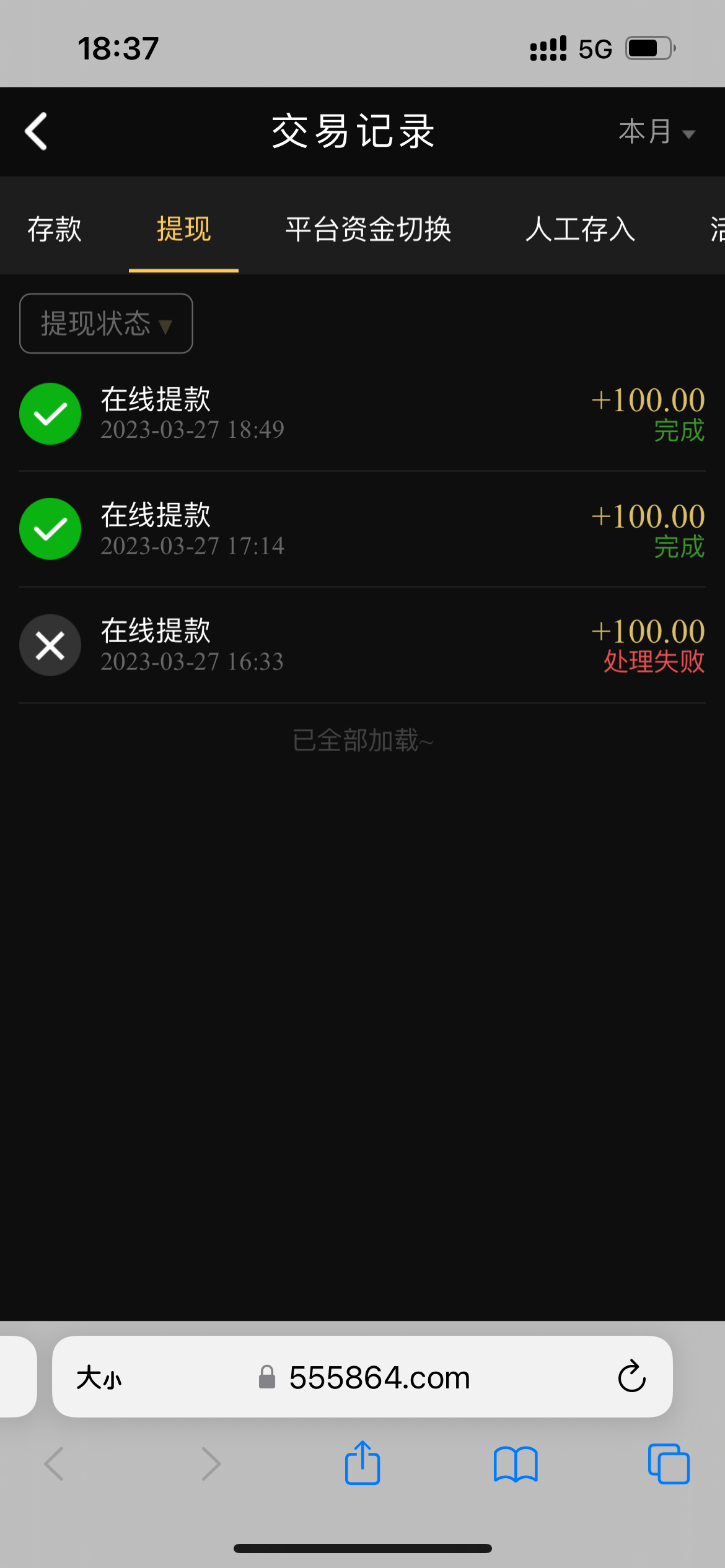This screenshot has width=725, height=1568.
Task: Open Safari bookmarks
Action: pos(516,1464)
